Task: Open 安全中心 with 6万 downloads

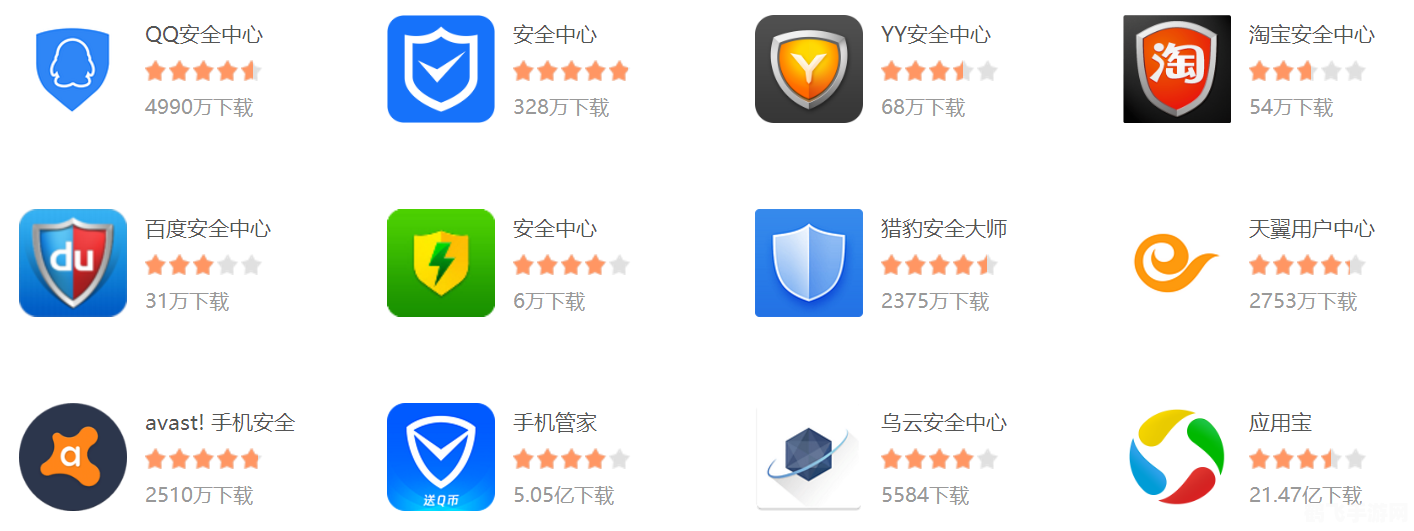Action: [x=441, y=263]
